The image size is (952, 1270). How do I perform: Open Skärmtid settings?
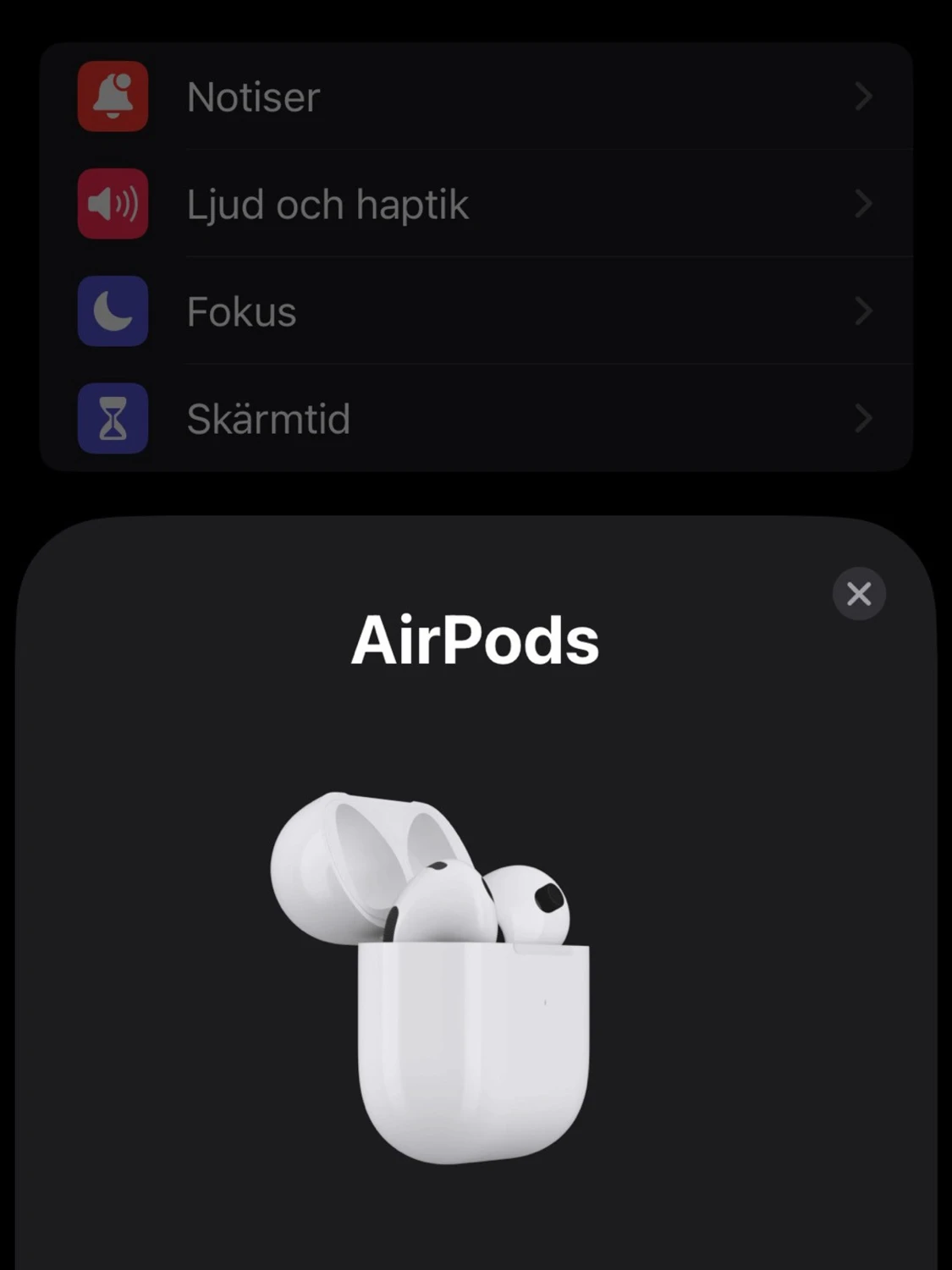pyautogui.click(x=269, y=418)
